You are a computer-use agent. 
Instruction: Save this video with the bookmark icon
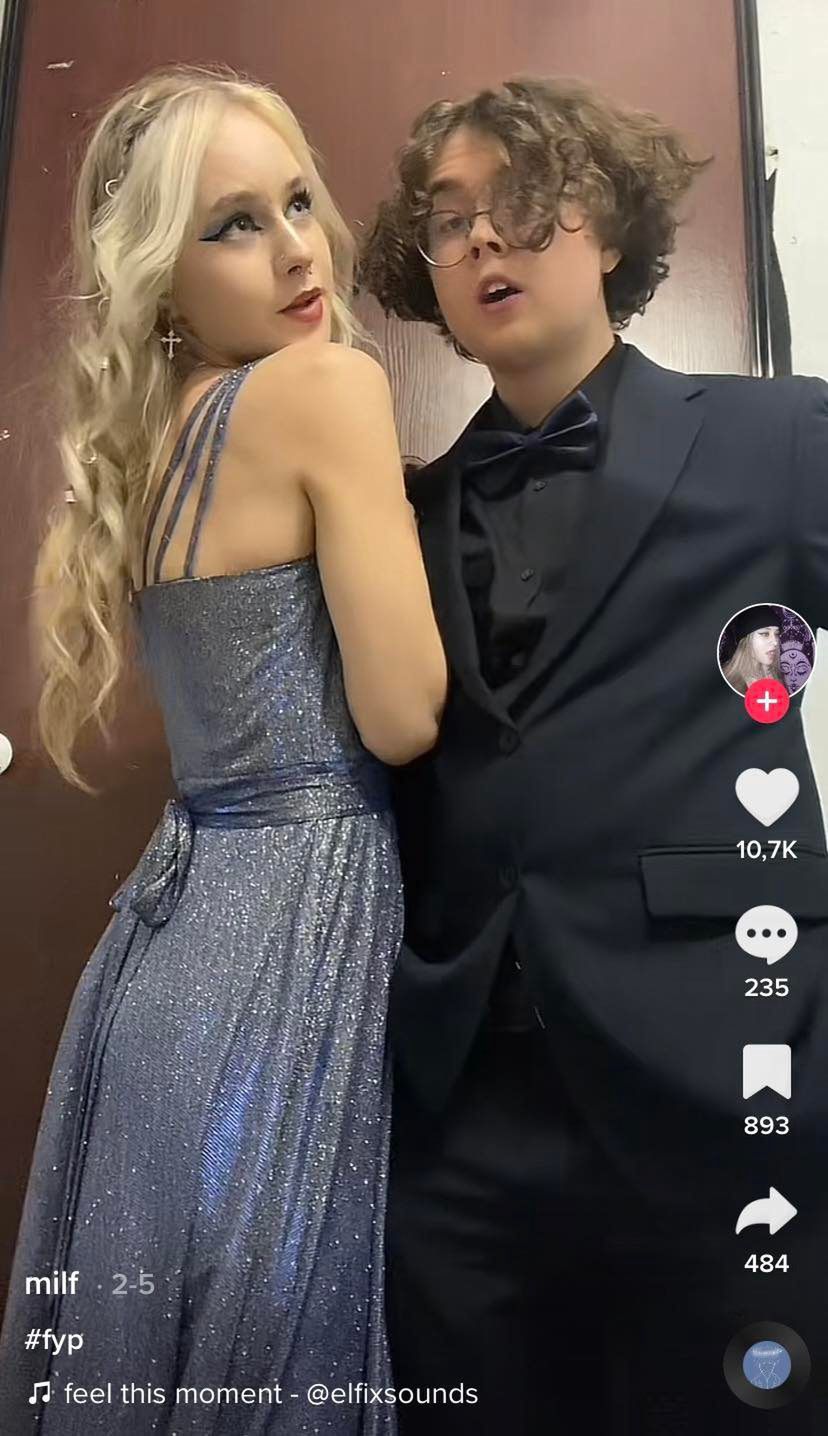pos(766,1072)
